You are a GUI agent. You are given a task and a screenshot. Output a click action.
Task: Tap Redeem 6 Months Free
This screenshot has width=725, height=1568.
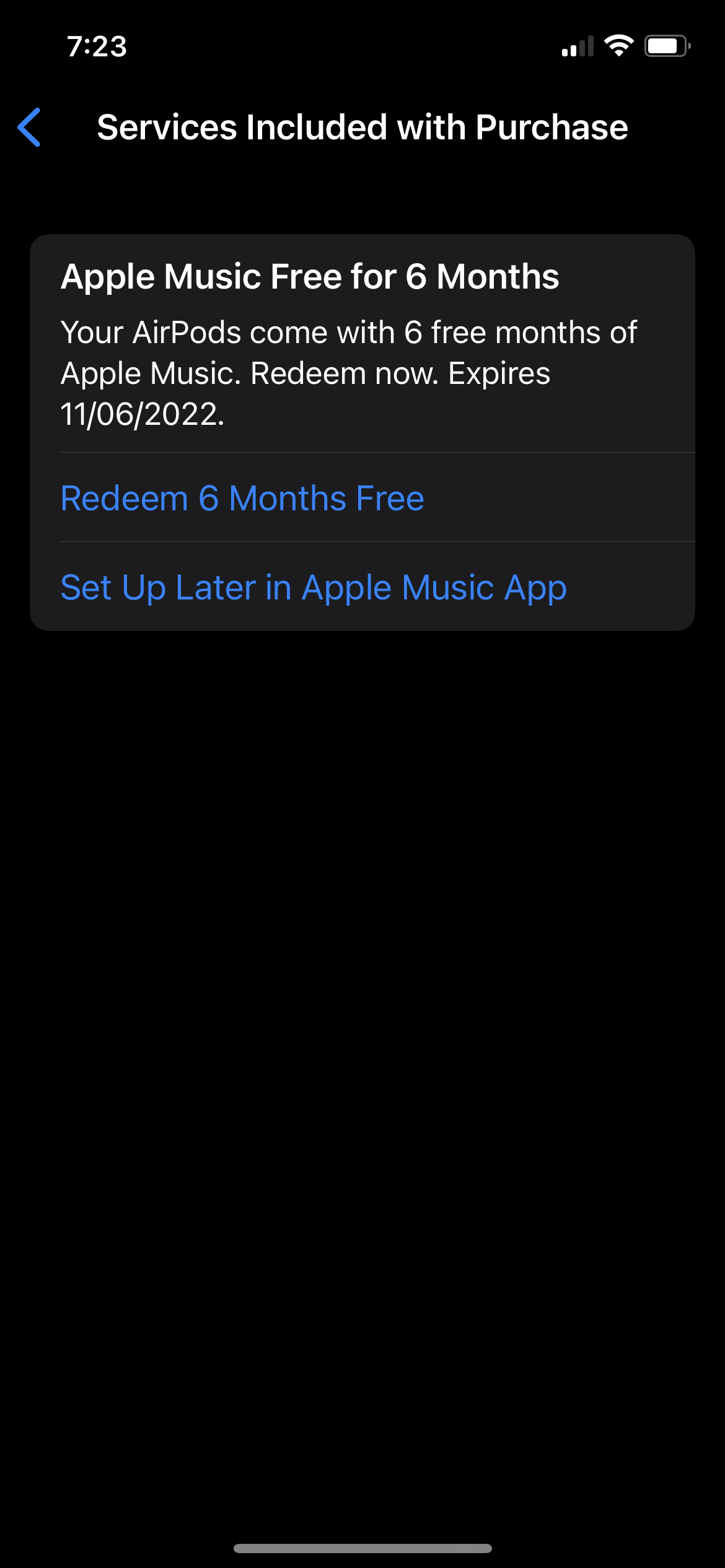point(242,499)
